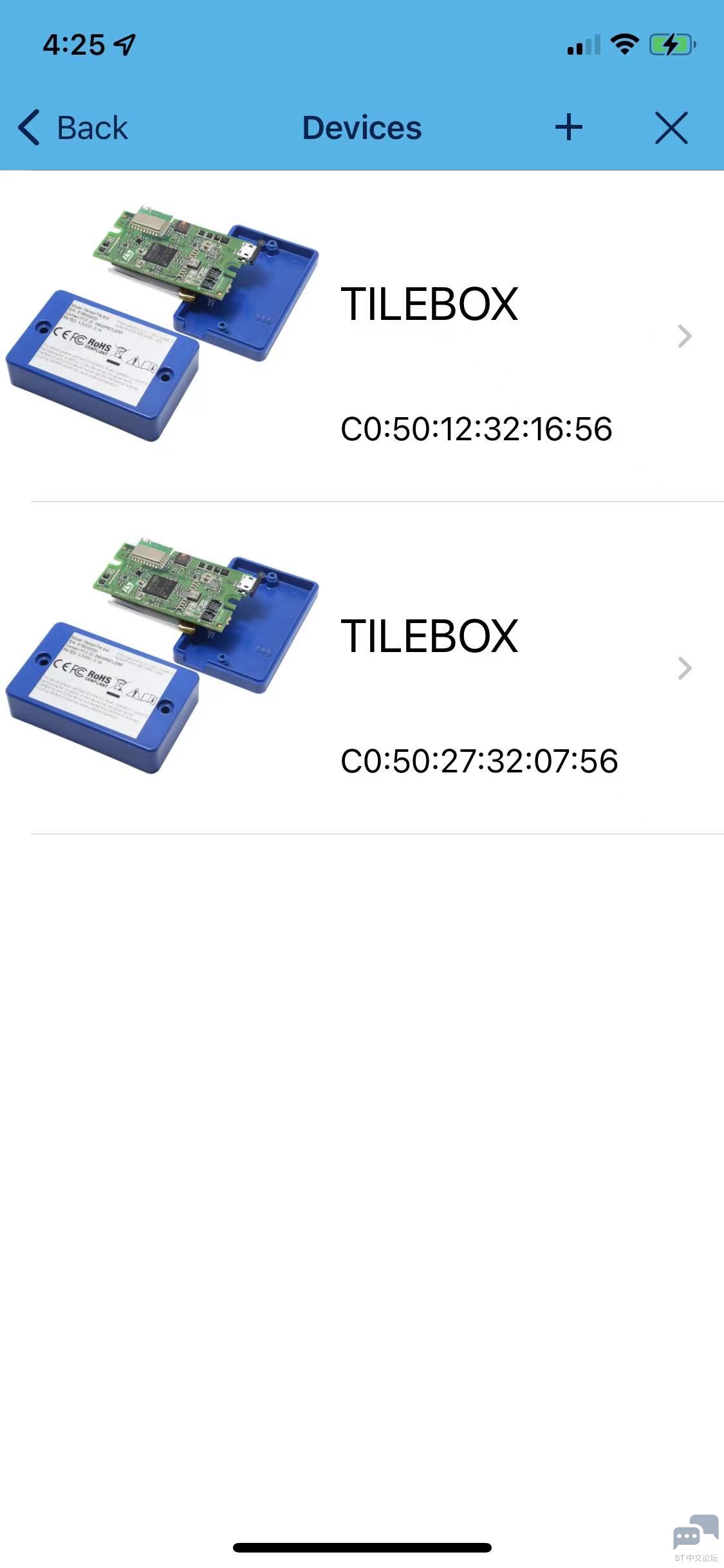Screen dimensions: 724x1568
Task: Tap the X icon to dismiss device scanning
Action: coord(671,128)
